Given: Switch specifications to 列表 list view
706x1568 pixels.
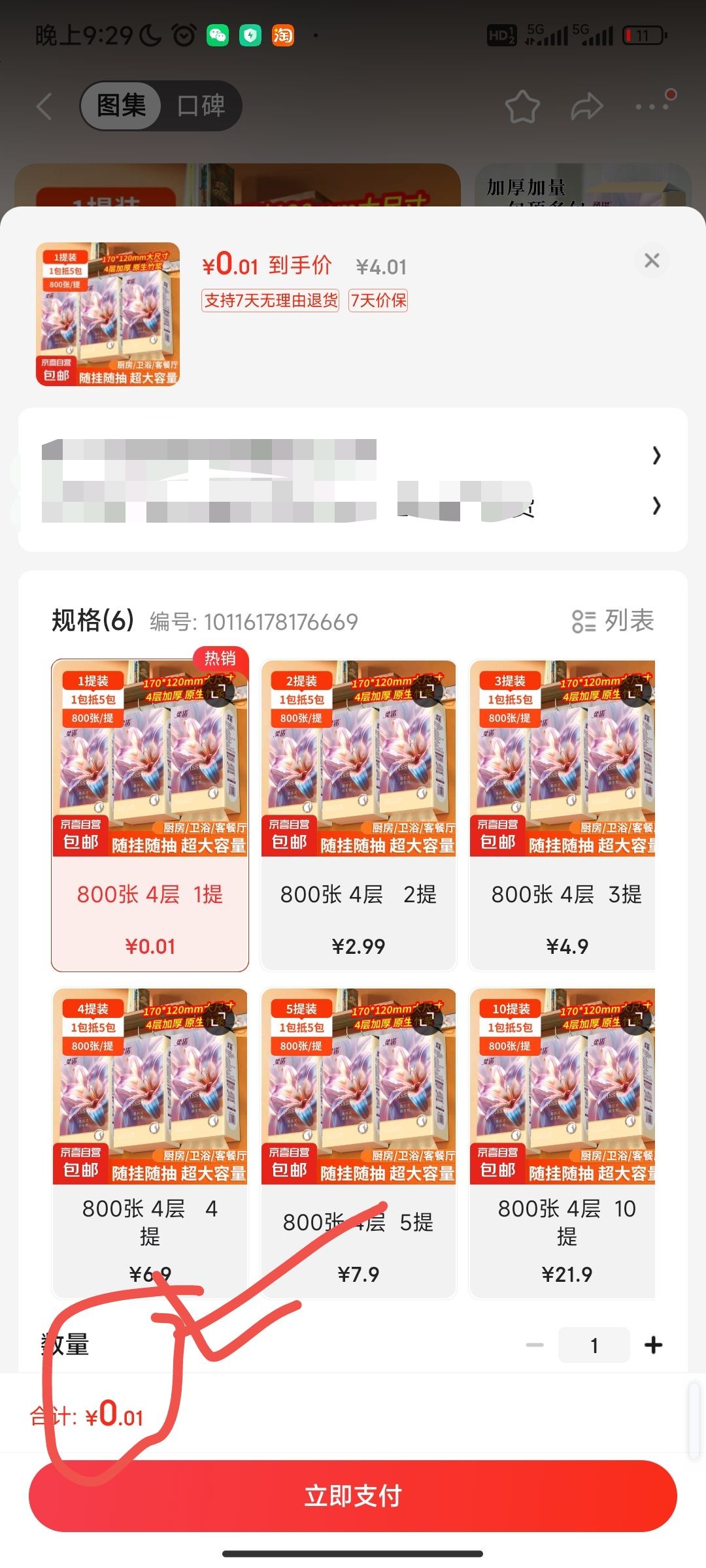Looking at the screenshot, I should click(613, 621).
